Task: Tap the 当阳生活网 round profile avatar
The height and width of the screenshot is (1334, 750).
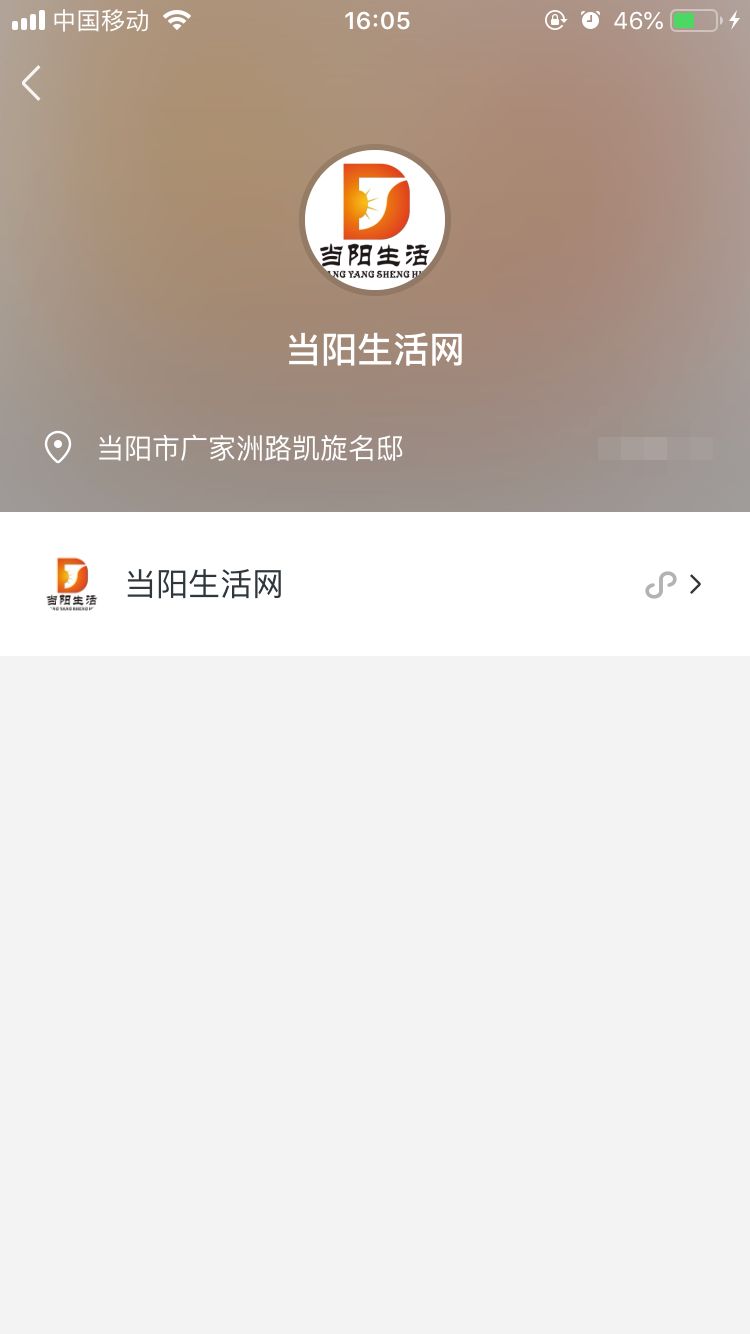Action: pyautogui.click(x=375, y=220)
